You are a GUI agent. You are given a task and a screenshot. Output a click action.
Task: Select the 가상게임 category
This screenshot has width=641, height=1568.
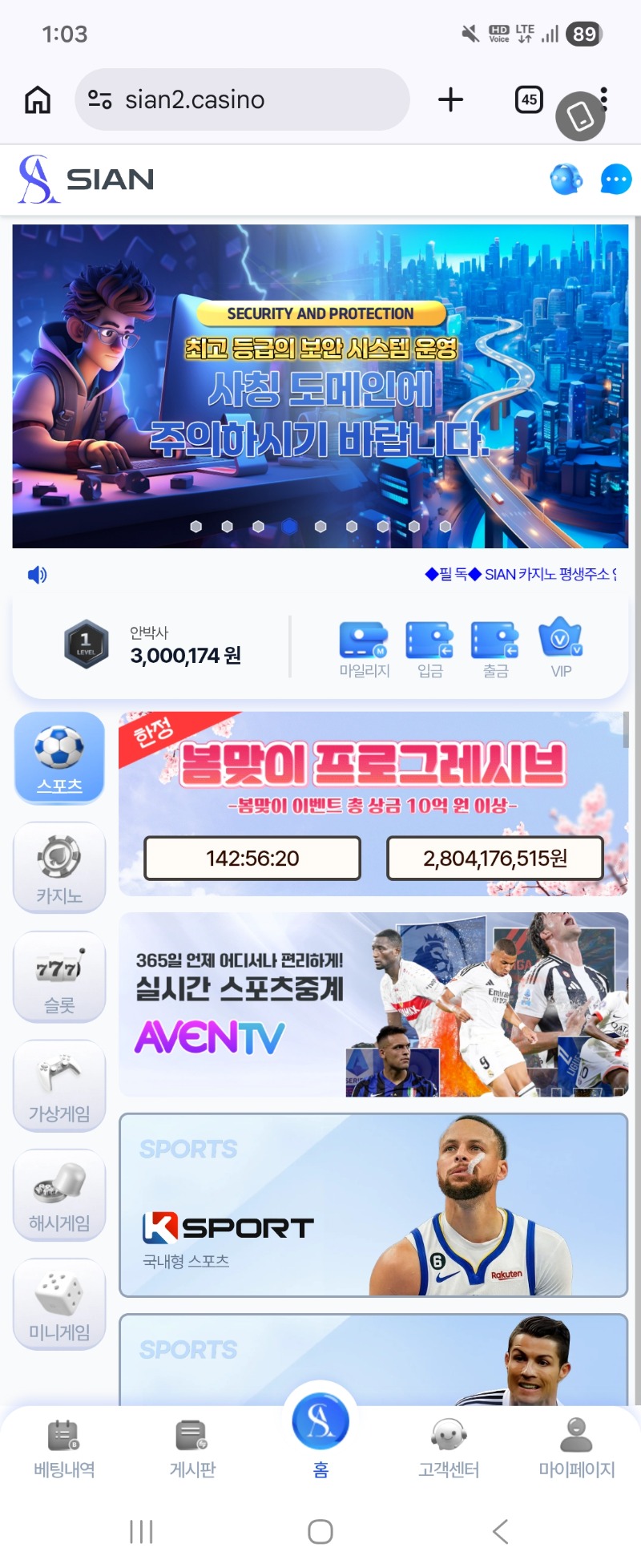[x=59, y=1086]
